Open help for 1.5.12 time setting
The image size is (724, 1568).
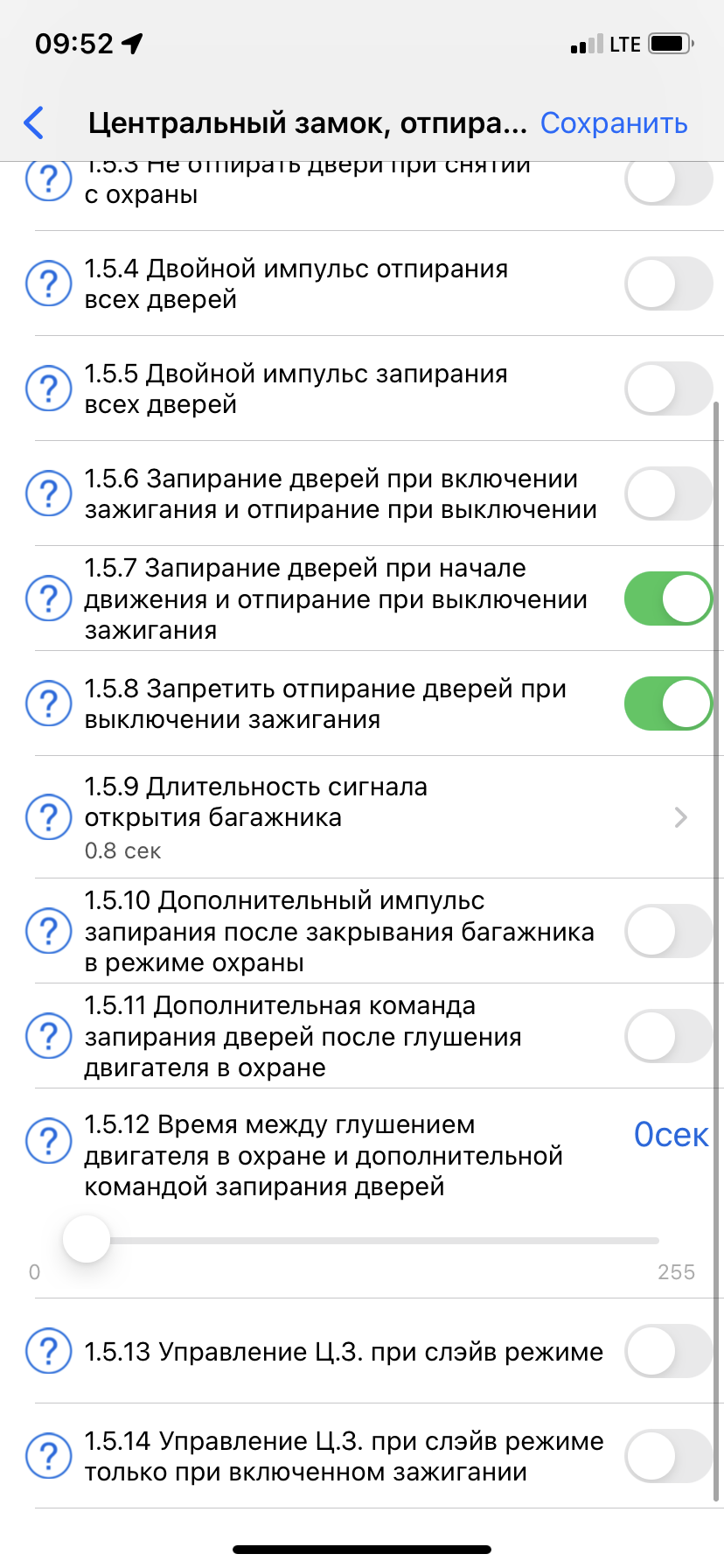pyautogui.click(x=49, y=1140)
